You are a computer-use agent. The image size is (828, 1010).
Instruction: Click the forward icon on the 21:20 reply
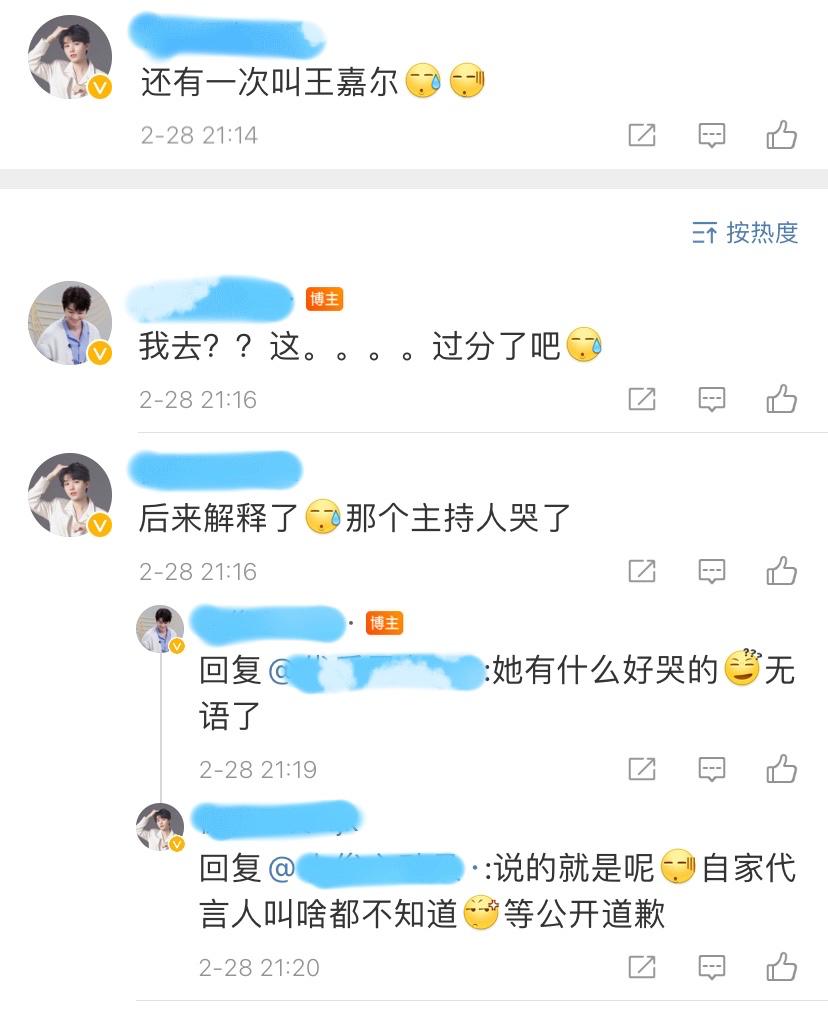coord(642,966)
